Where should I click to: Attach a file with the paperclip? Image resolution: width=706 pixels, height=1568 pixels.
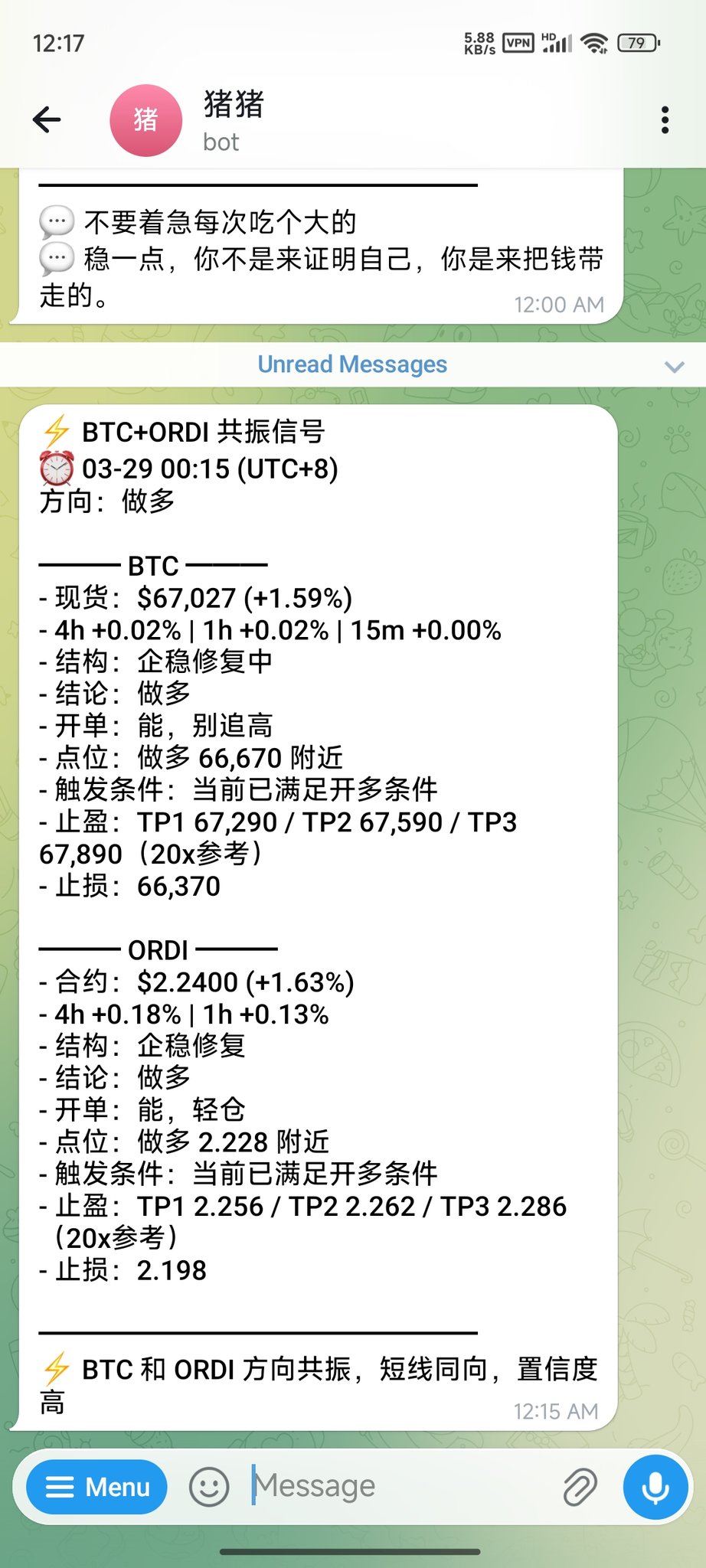[580, 1487]
